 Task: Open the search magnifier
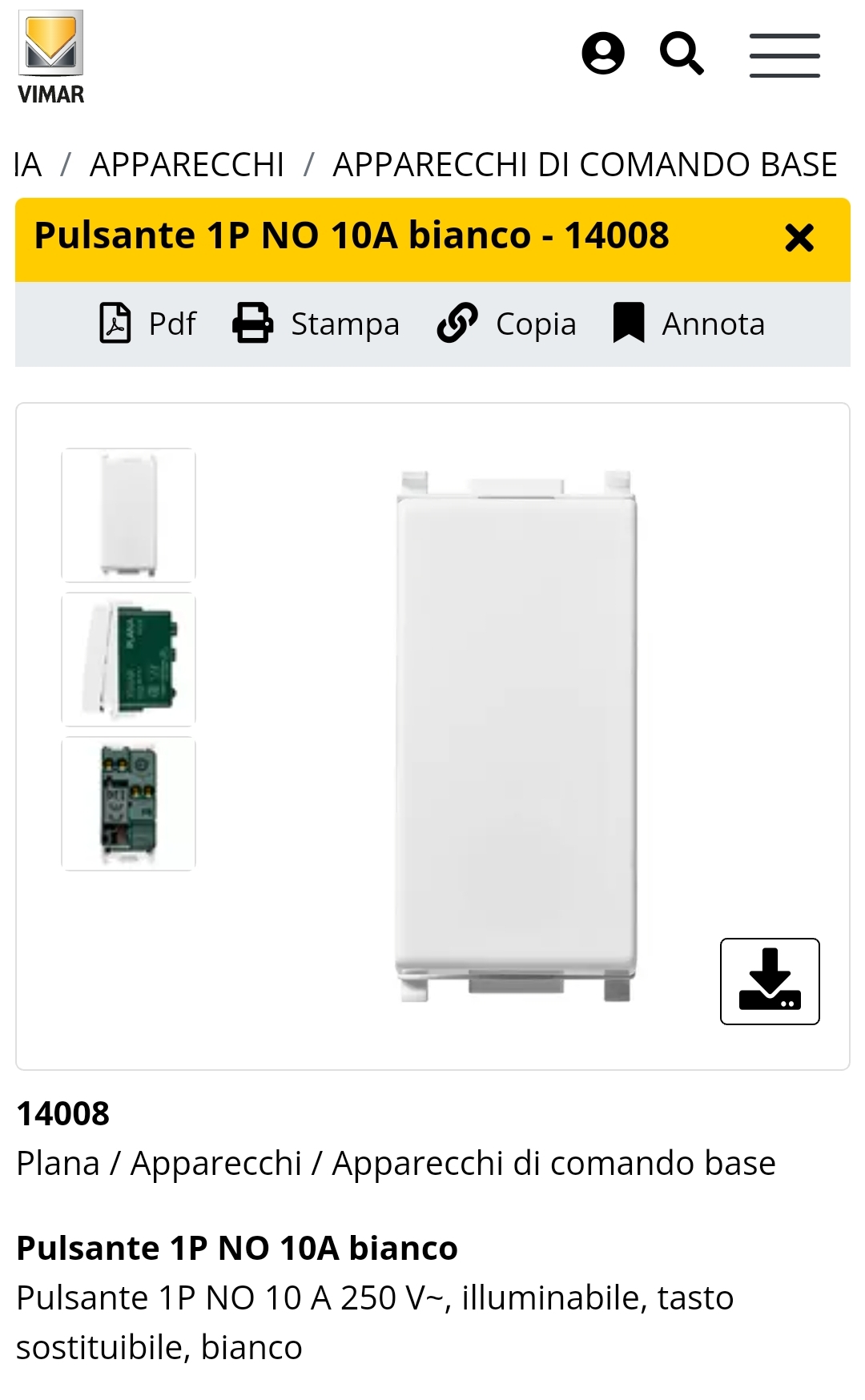tap(681, 54)
